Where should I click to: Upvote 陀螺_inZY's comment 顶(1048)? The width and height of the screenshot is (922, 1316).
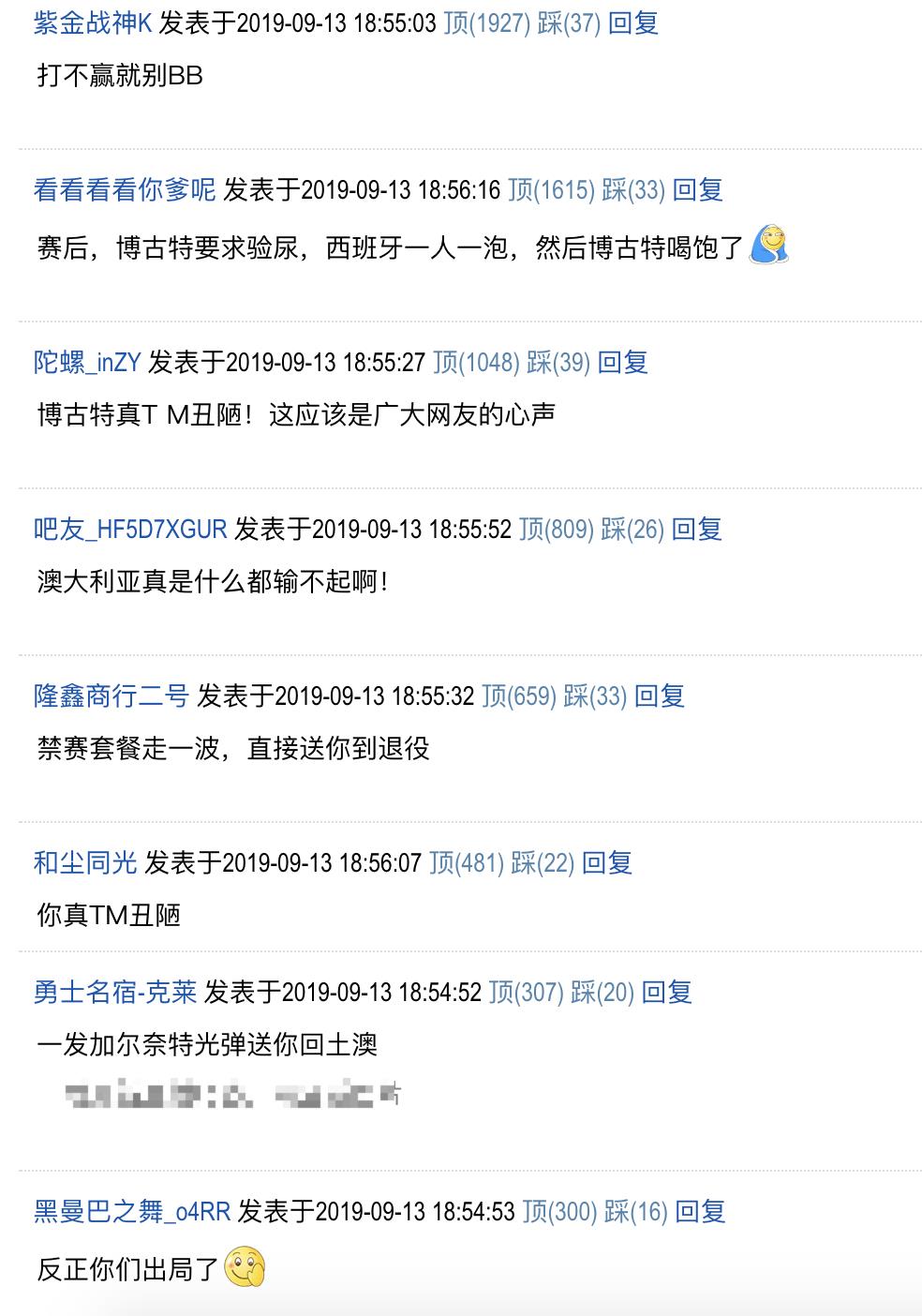[x=476, y=362]
